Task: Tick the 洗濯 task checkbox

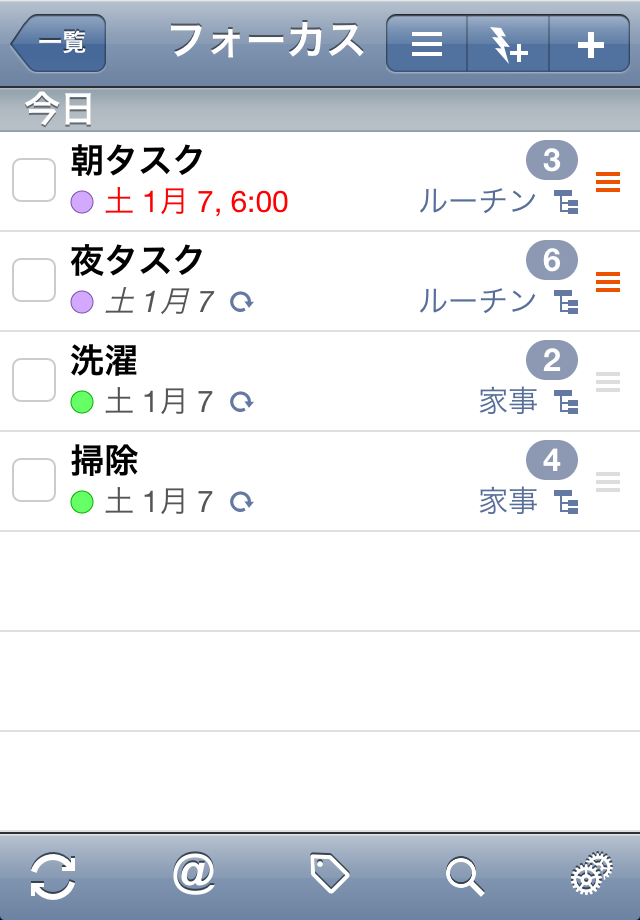Action: pos(34,381)
